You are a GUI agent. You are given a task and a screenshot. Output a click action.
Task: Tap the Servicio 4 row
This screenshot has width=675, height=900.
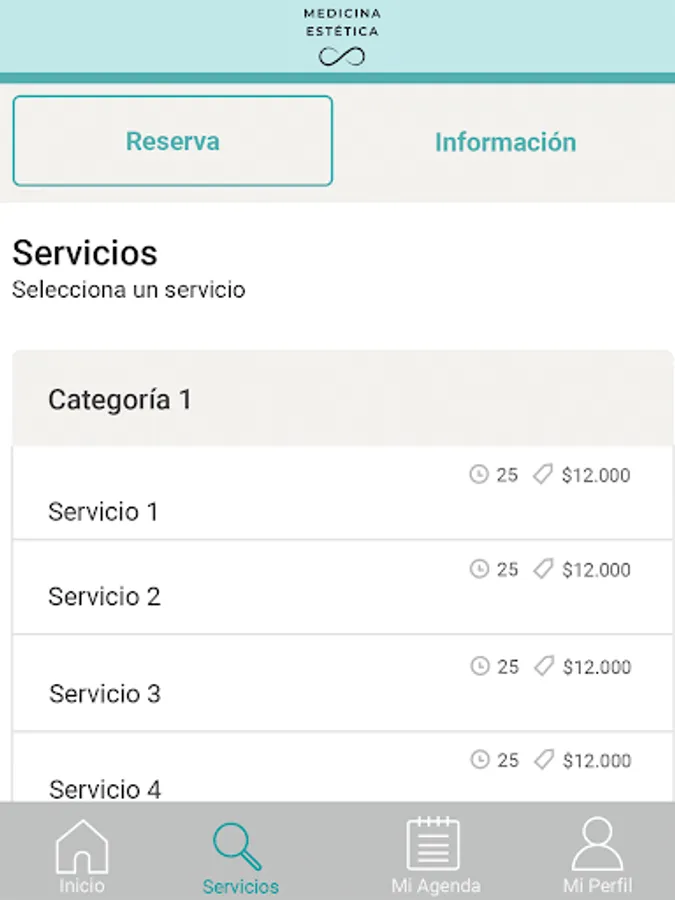(342, 772)
